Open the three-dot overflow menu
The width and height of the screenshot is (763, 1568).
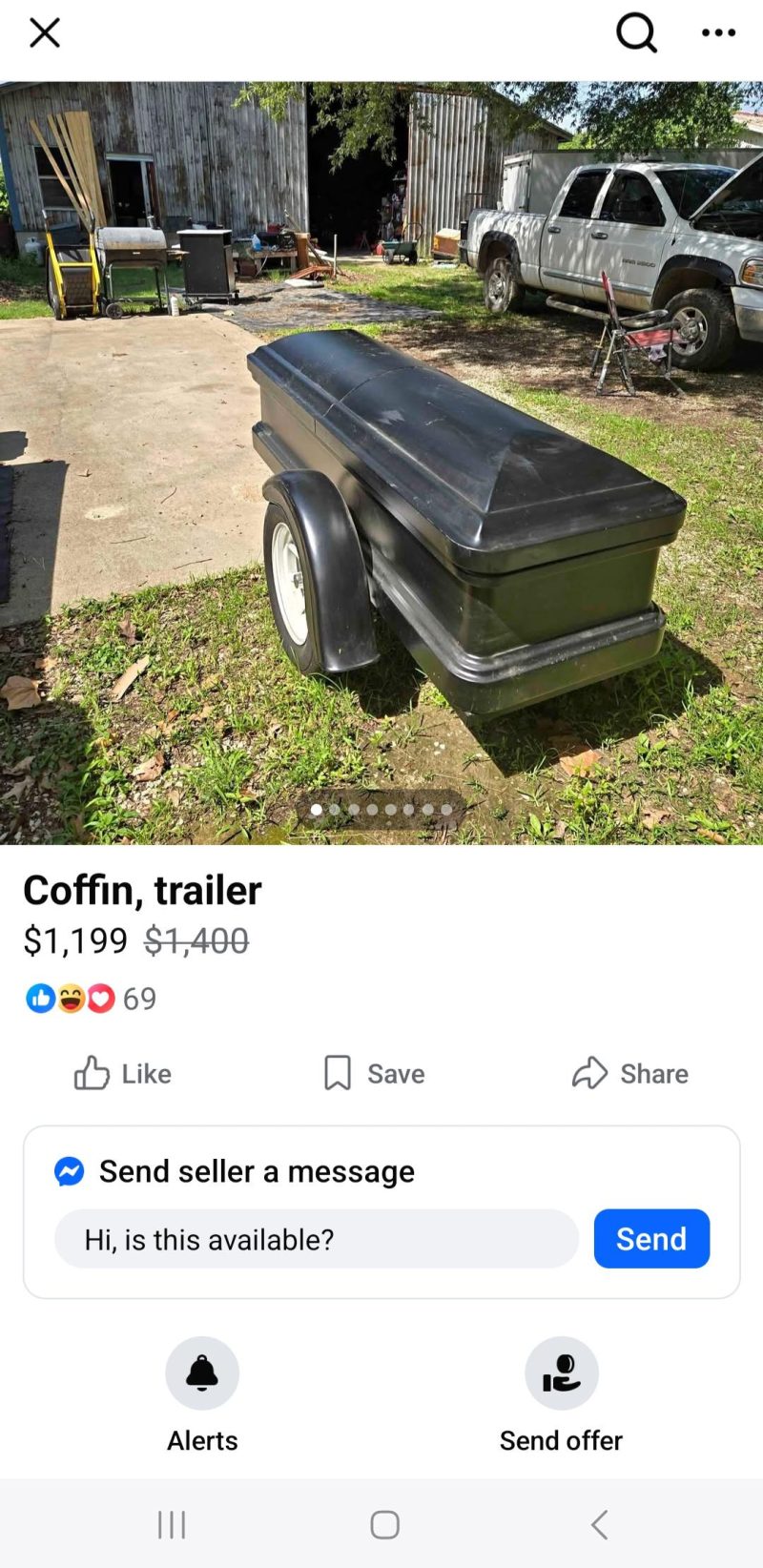718,32
